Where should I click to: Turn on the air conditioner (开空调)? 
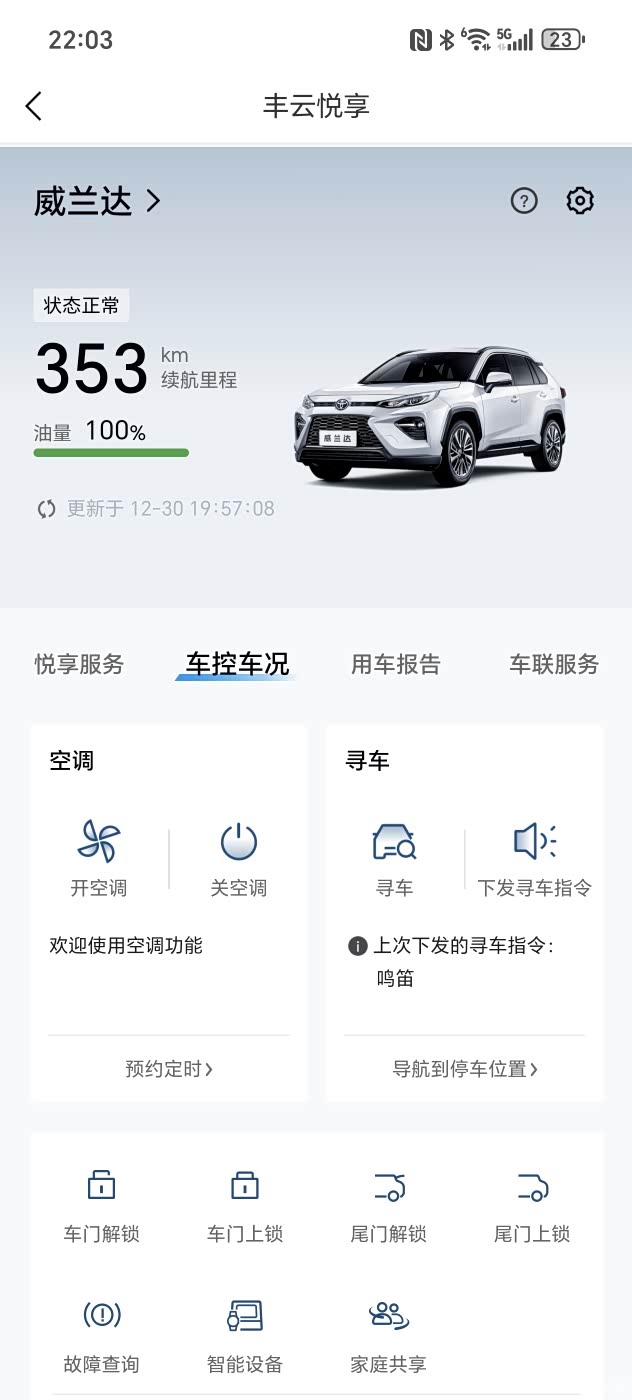click(x=99, y=858)
